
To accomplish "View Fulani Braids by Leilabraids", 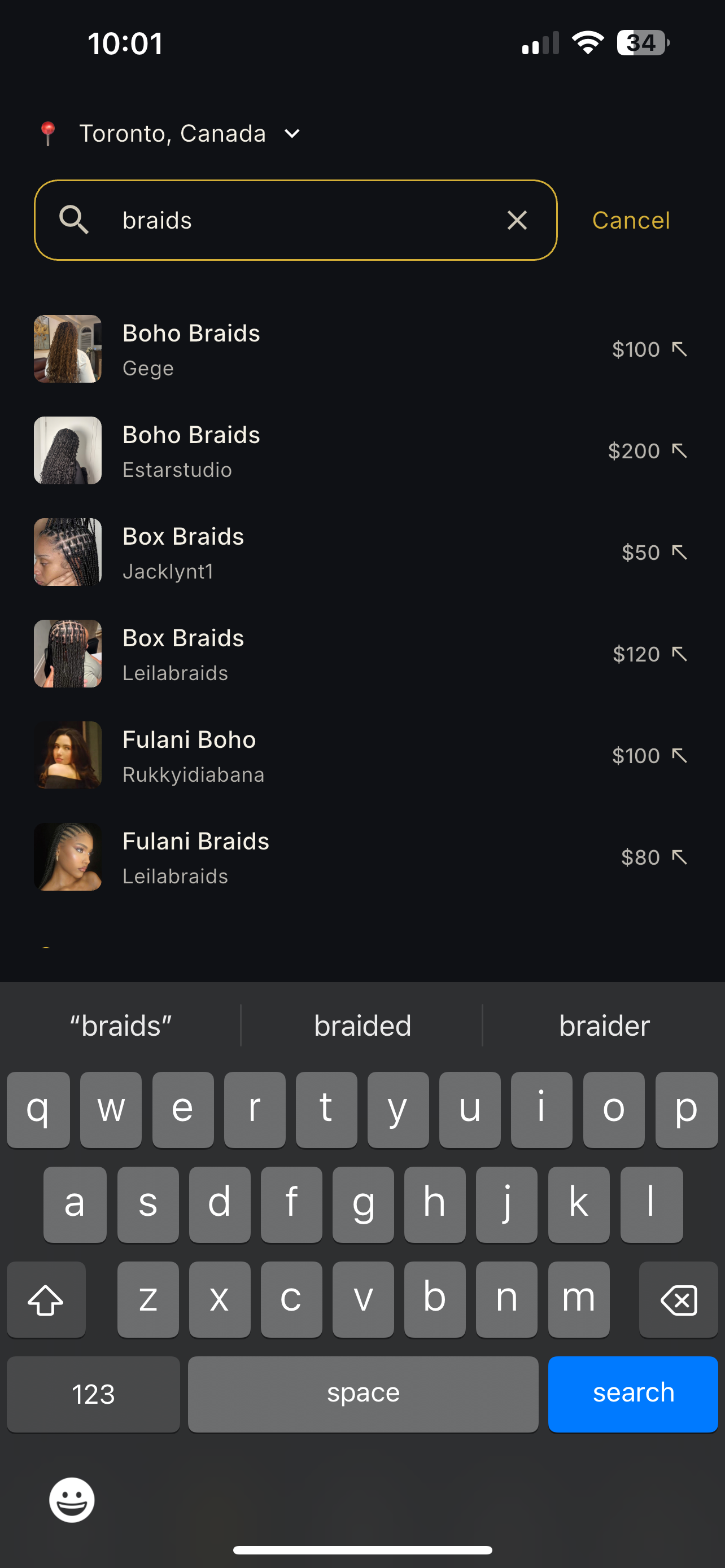I will (362, 857).
